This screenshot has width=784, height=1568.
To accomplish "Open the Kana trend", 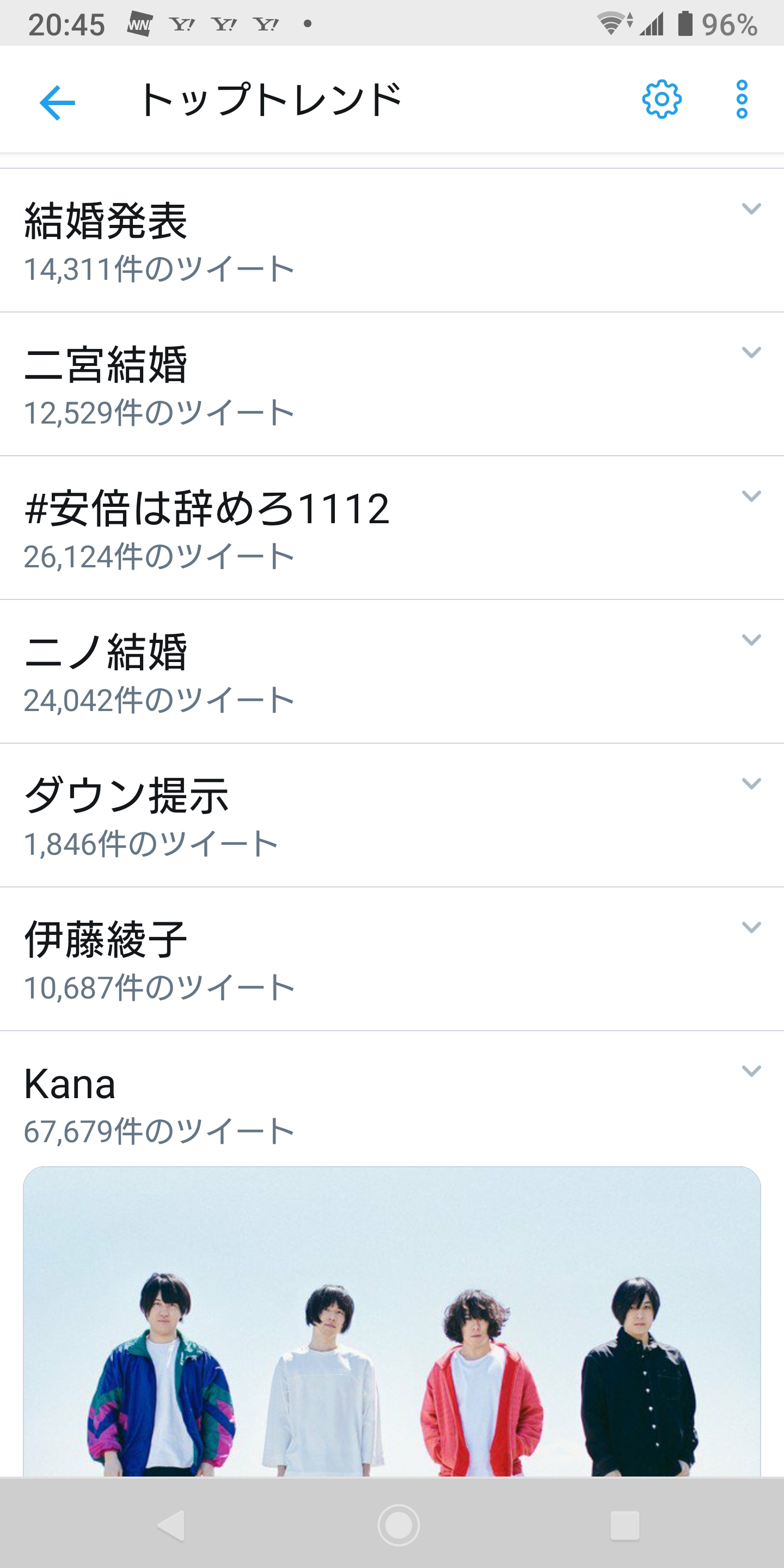I will pyautogui.click(x=70, y=1085).
